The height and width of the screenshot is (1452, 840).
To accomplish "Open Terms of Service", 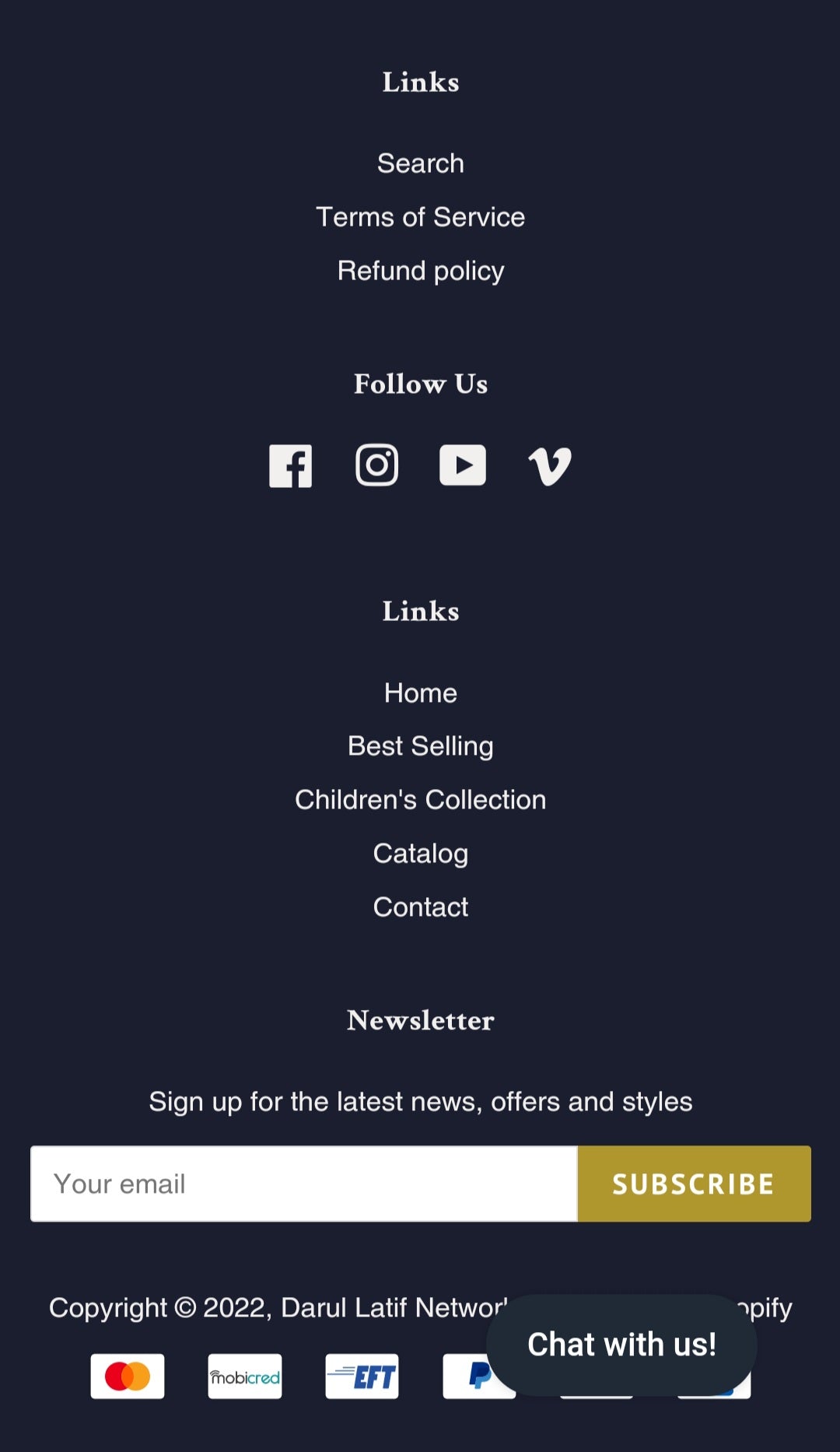I will point(420,217).
